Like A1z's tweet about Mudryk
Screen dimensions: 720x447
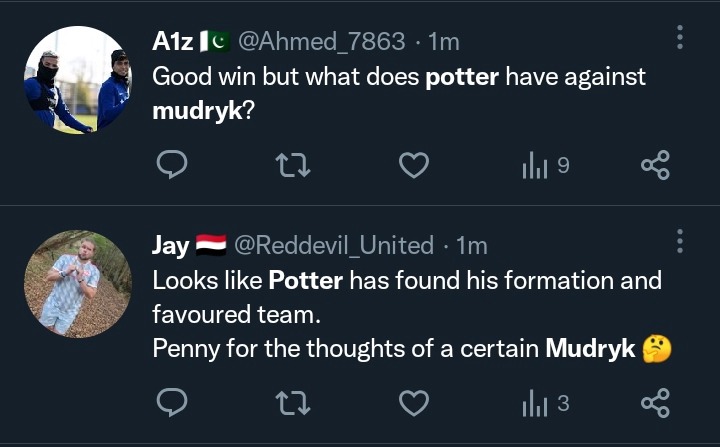413,165
